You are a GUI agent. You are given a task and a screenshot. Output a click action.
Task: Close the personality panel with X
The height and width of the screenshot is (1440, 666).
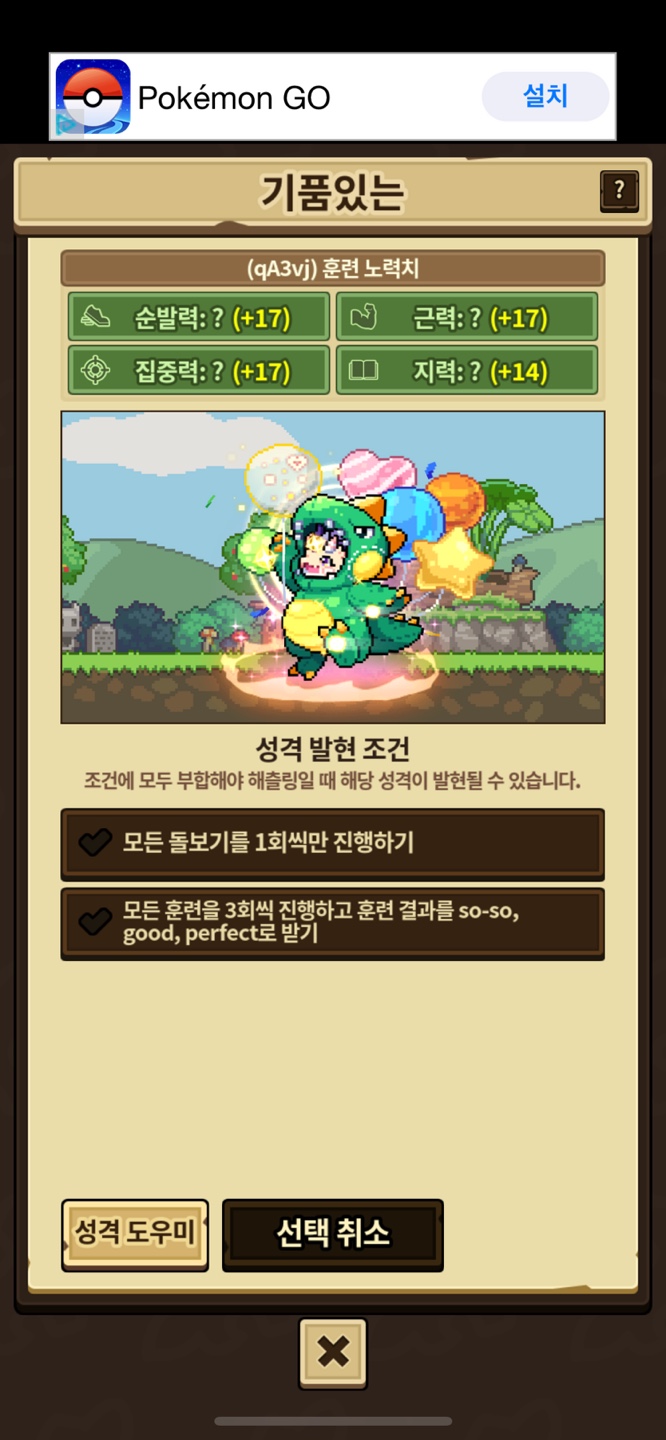[333, 1353]
